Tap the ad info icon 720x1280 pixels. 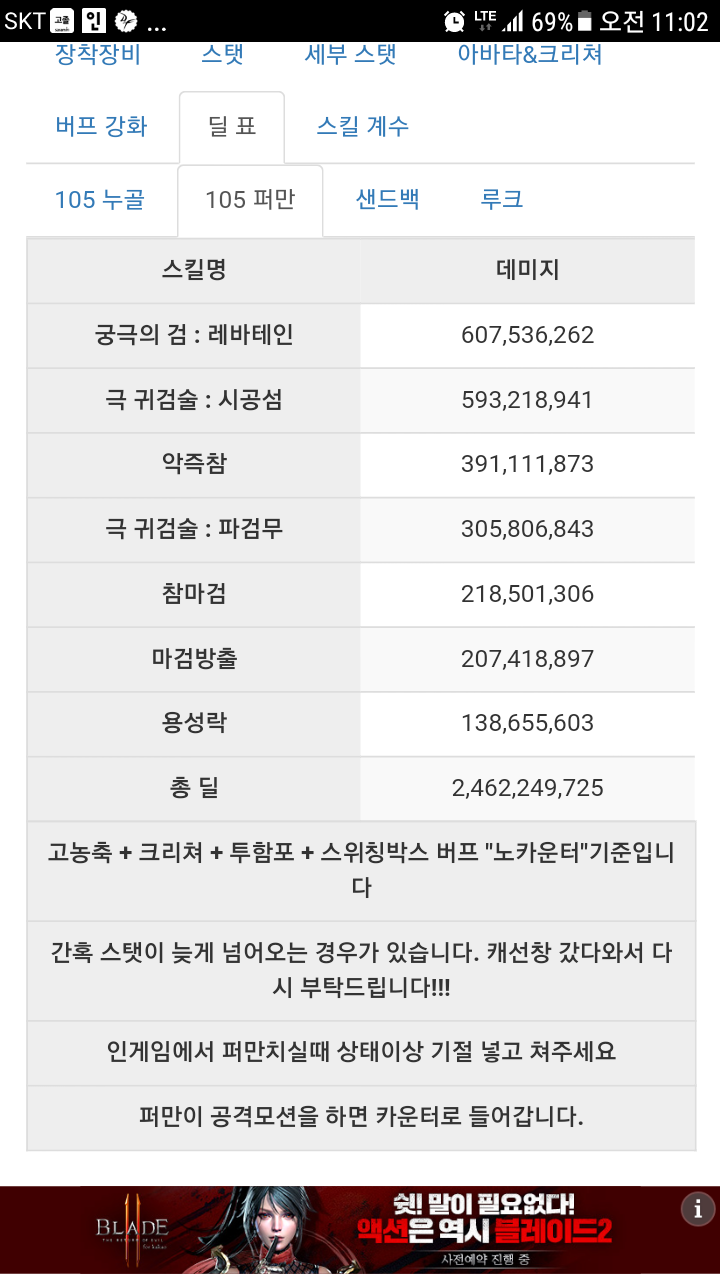pos(698,1208)
